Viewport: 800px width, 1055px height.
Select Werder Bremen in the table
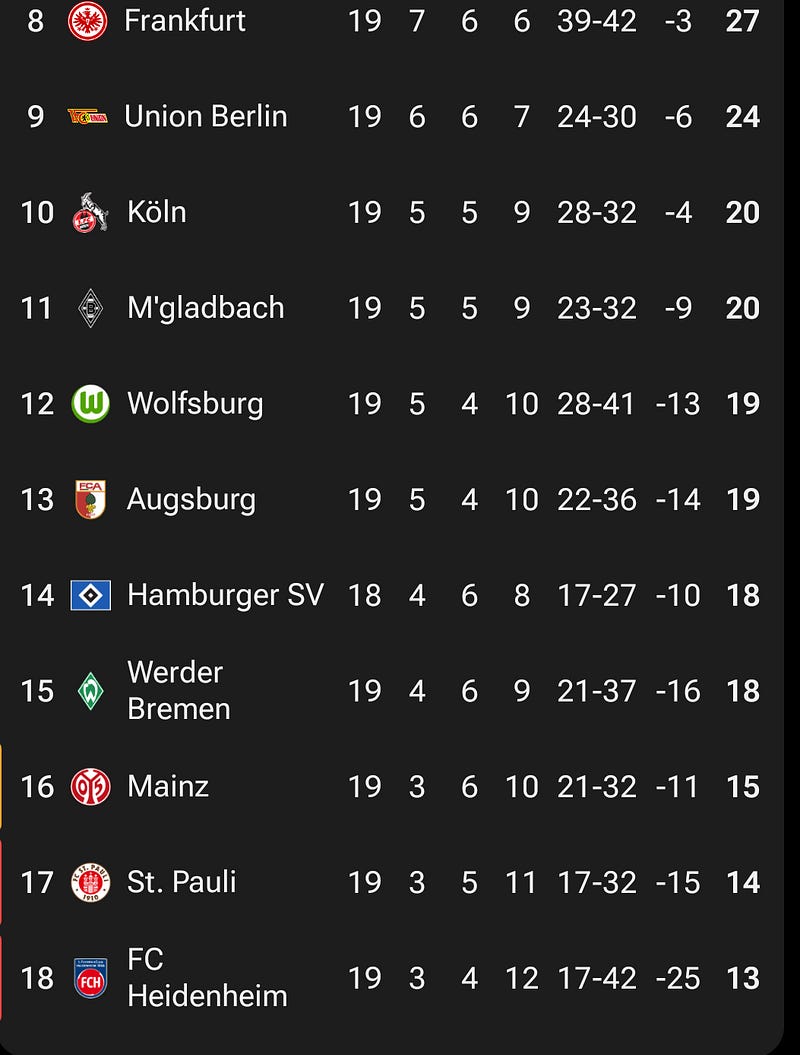[x=178, y=691]
